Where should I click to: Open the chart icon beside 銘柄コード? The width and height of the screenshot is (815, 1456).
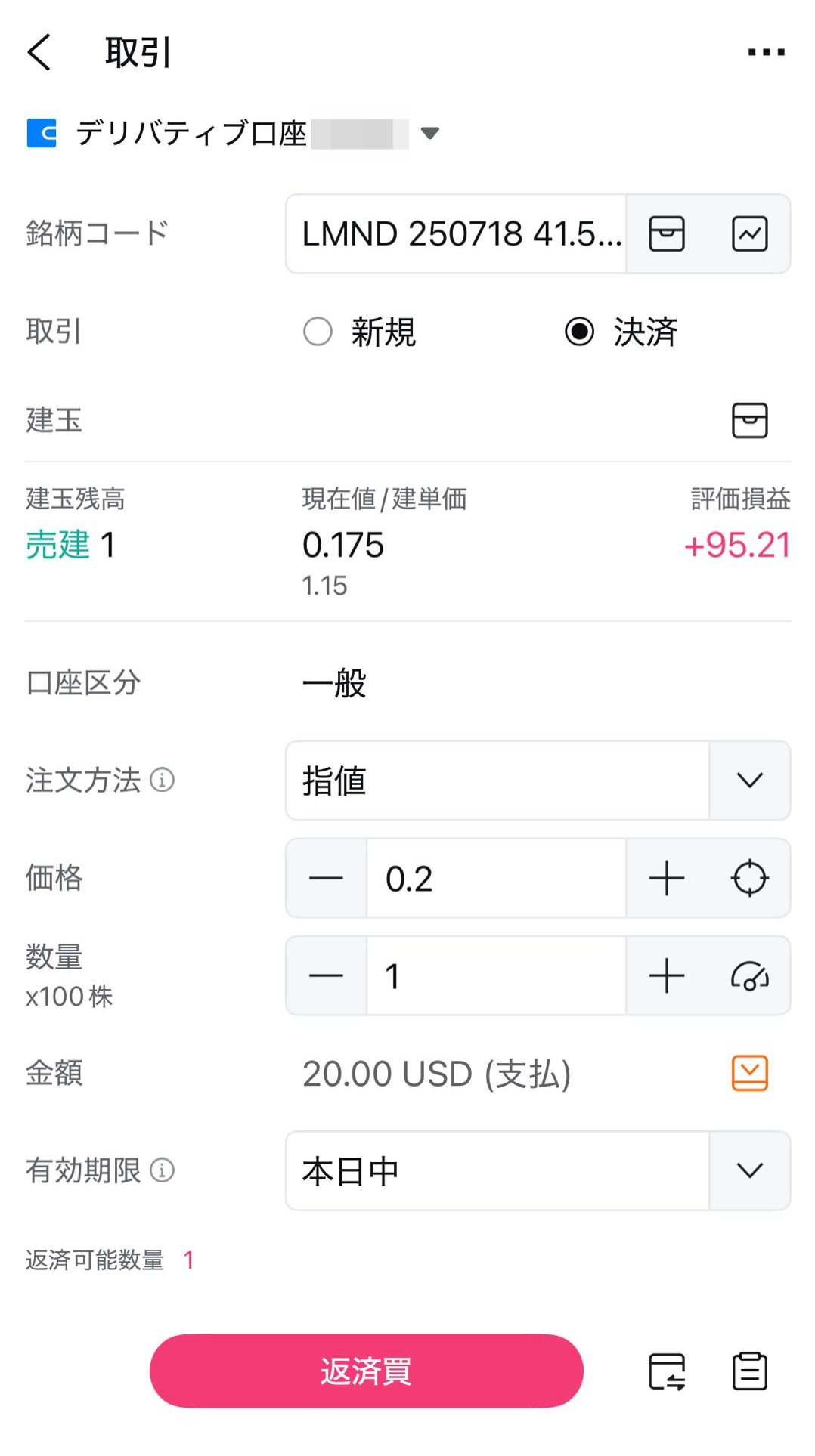click(x=749, y=233)
